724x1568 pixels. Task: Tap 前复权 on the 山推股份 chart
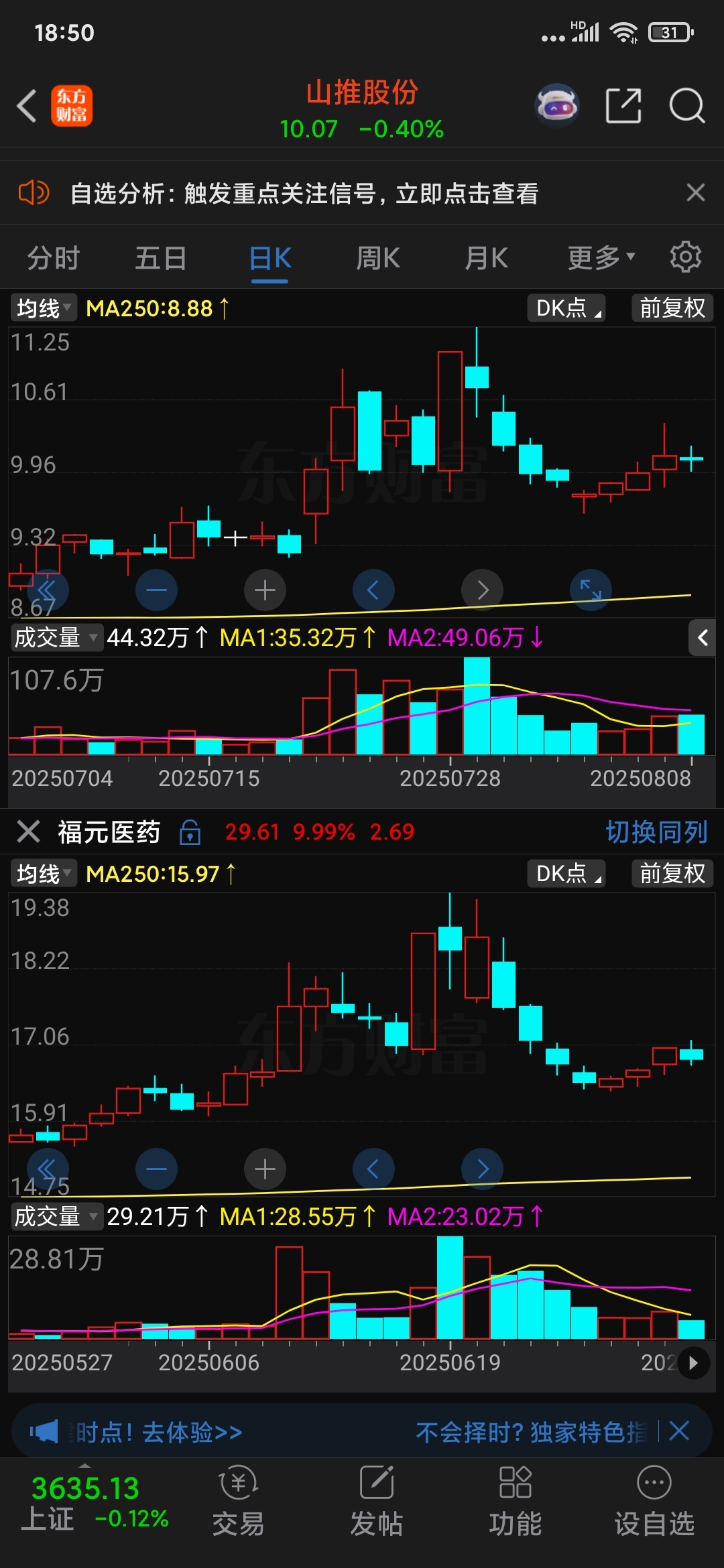[x=672, y=308]
